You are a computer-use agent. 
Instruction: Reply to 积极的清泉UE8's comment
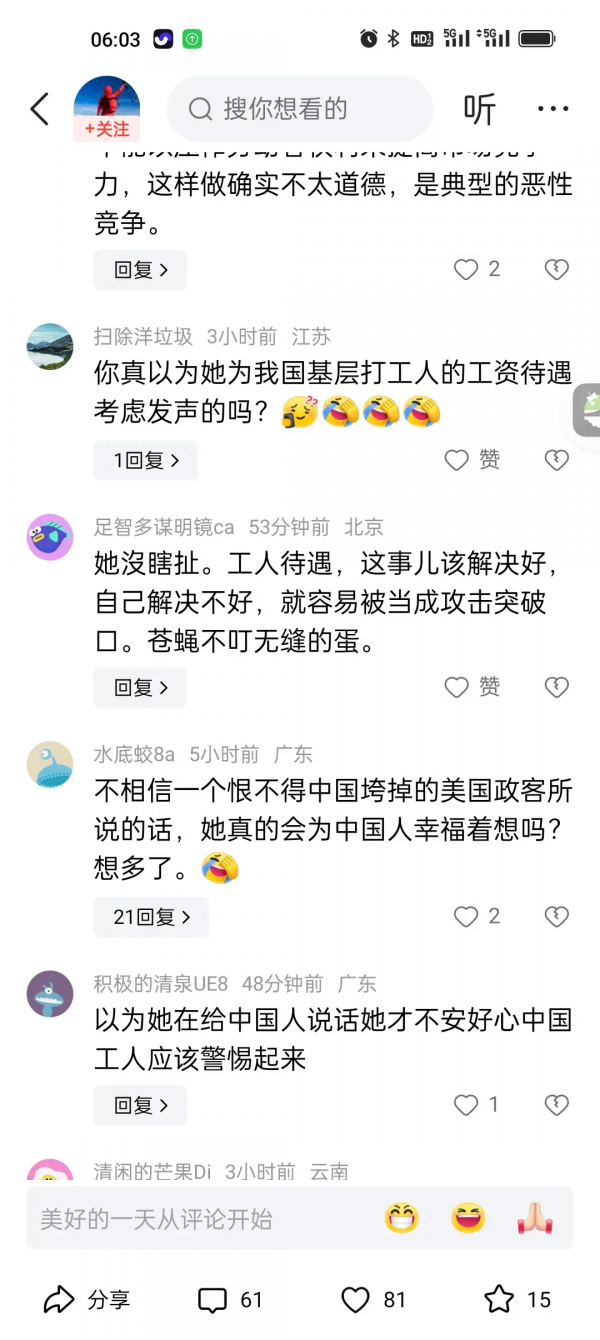point(140,1105)
